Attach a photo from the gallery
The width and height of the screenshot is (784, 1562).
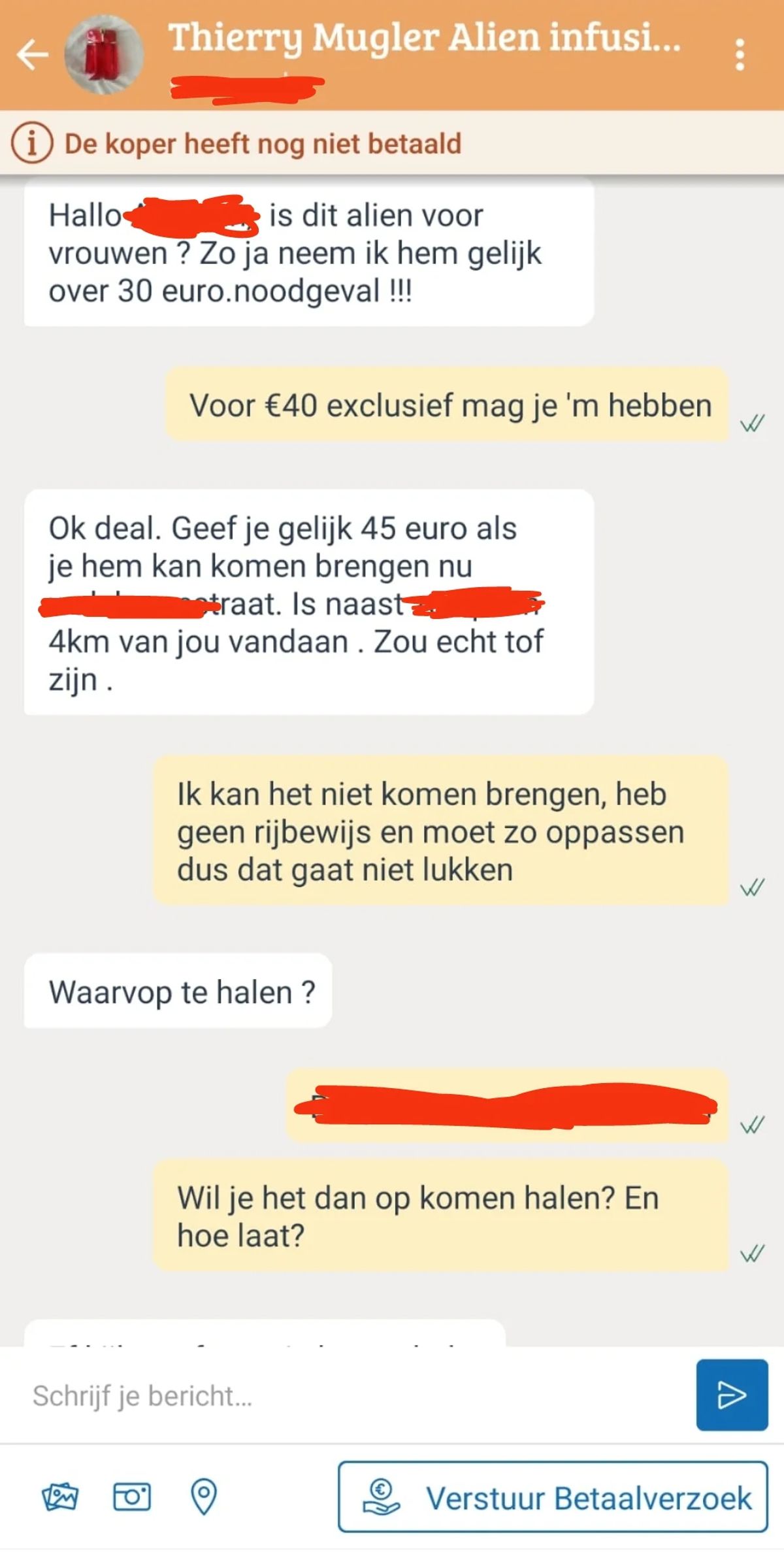pyautogui.click(x=60, y=1497)
